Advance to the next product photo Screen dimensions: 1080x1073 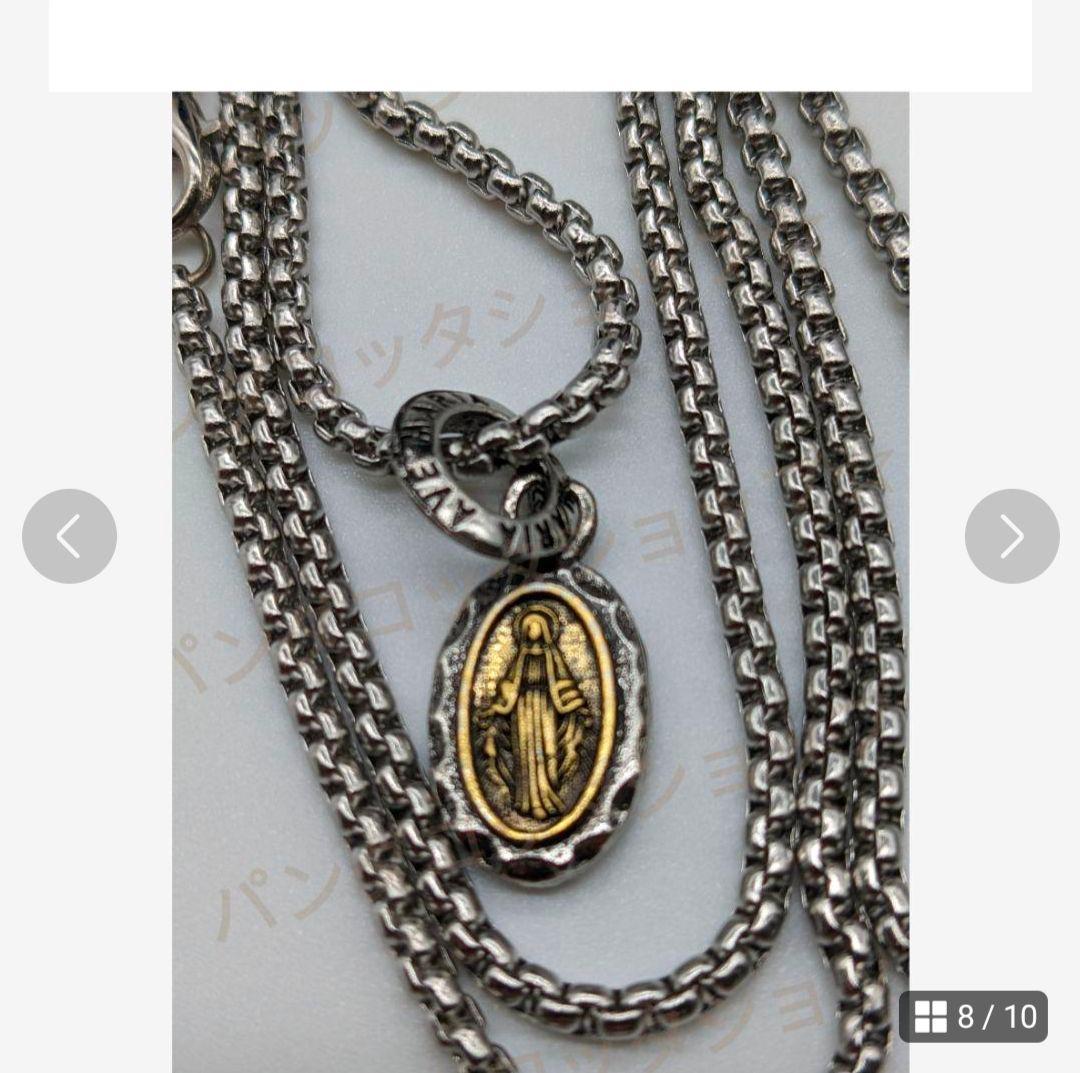[1011, 536]
